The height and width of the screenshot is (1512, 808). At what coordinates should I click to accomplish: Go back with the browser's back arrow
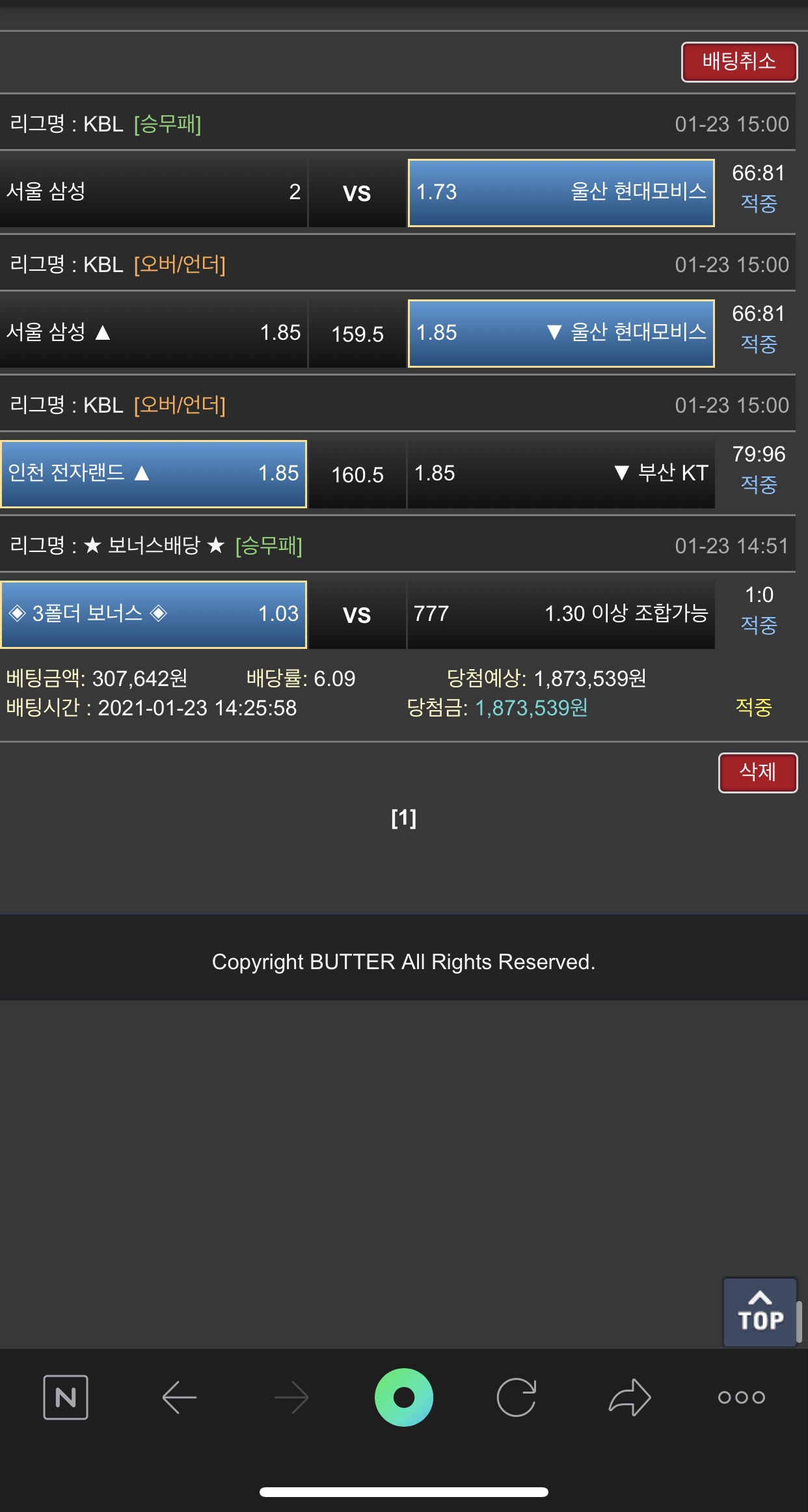180,1397
